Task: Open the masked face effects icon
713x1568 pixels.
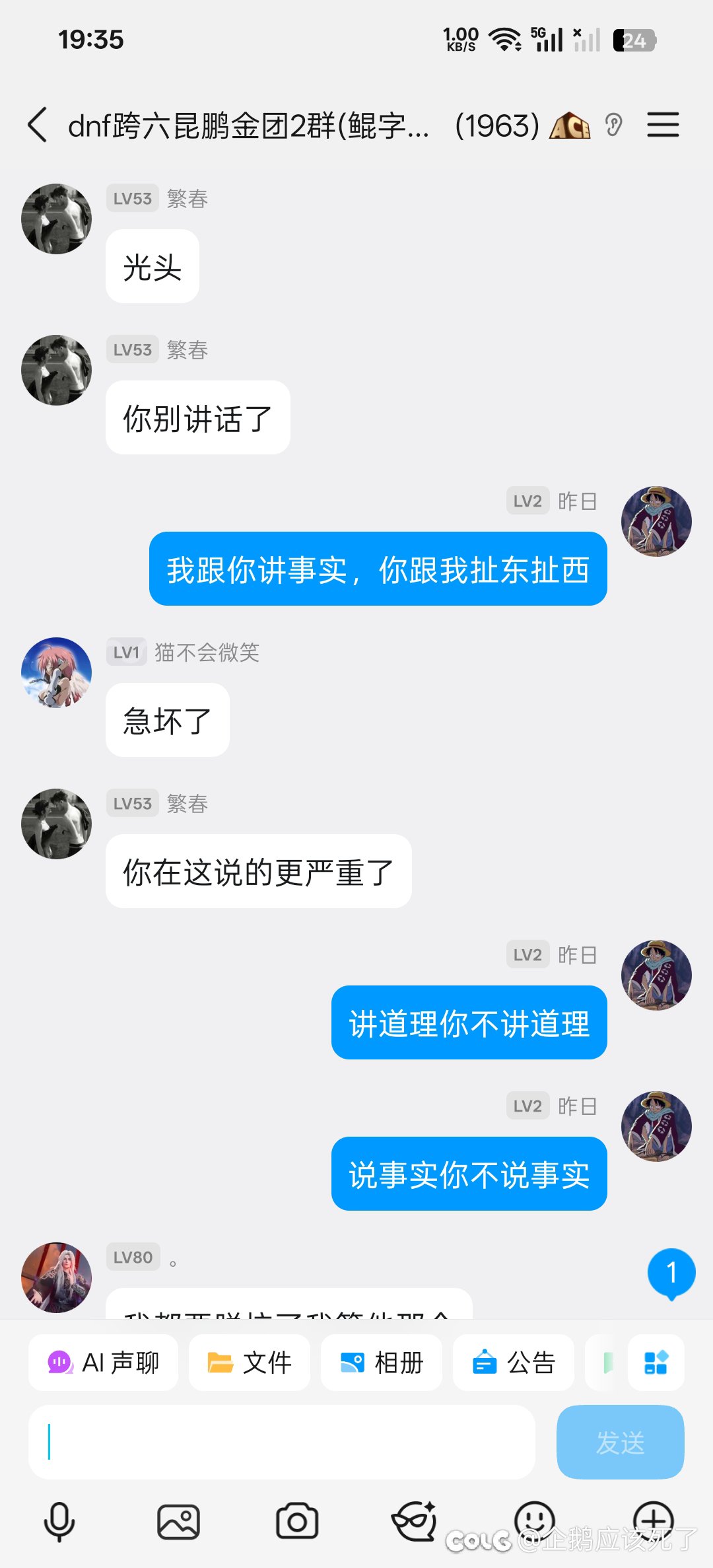Action: point(415,1520)
